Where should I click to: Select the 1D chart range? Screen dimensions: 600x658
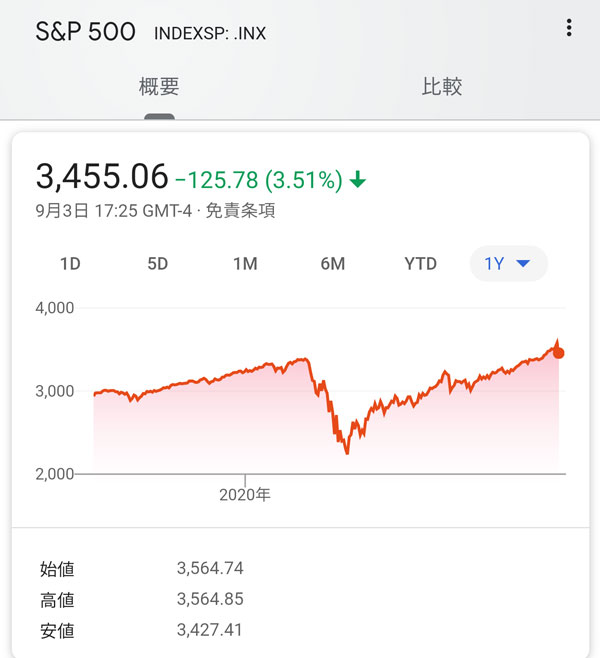pos(70,264)
